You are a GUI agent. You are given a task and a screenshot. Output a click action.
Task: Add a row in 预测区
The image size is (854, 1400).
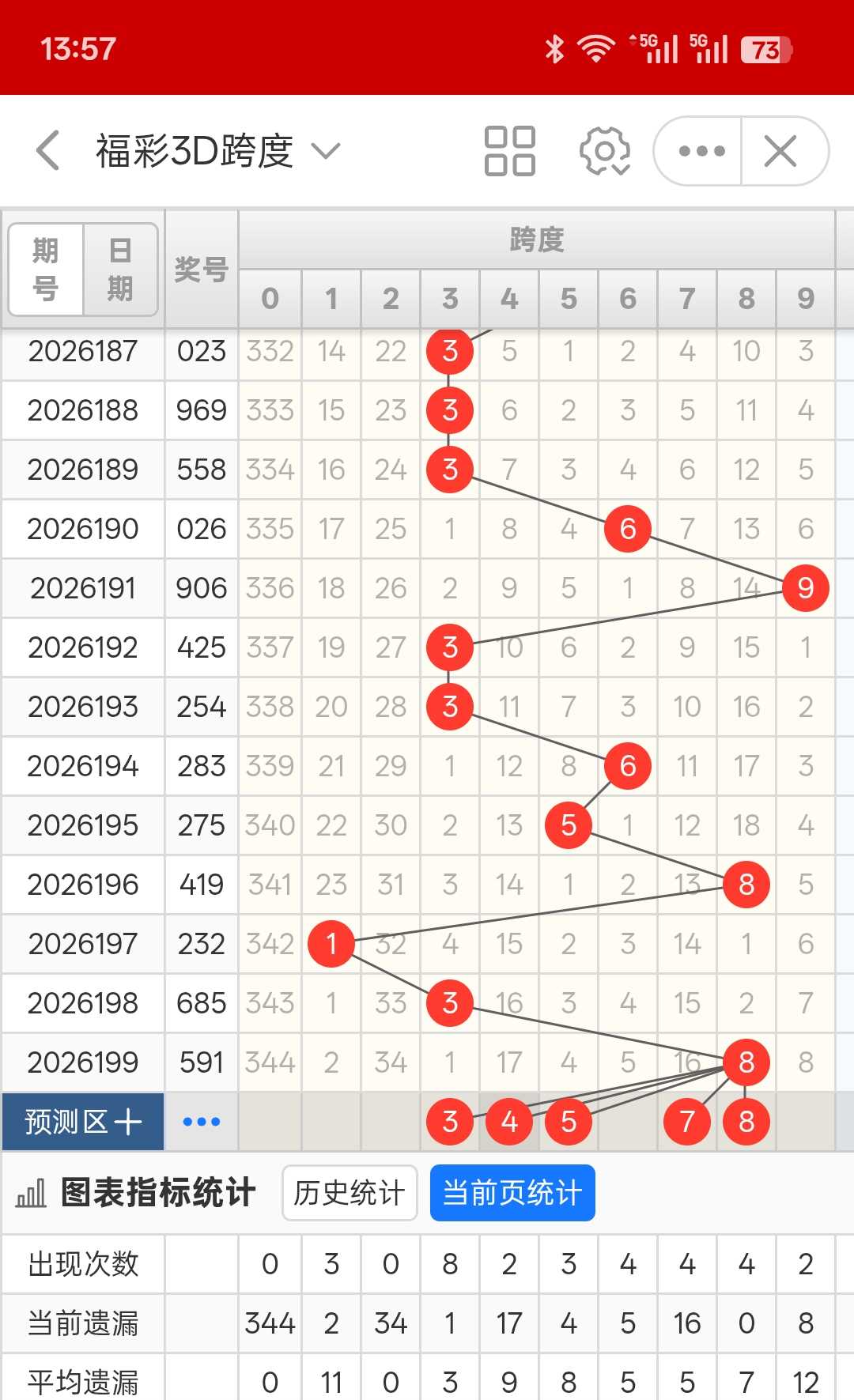[83, 1122]
